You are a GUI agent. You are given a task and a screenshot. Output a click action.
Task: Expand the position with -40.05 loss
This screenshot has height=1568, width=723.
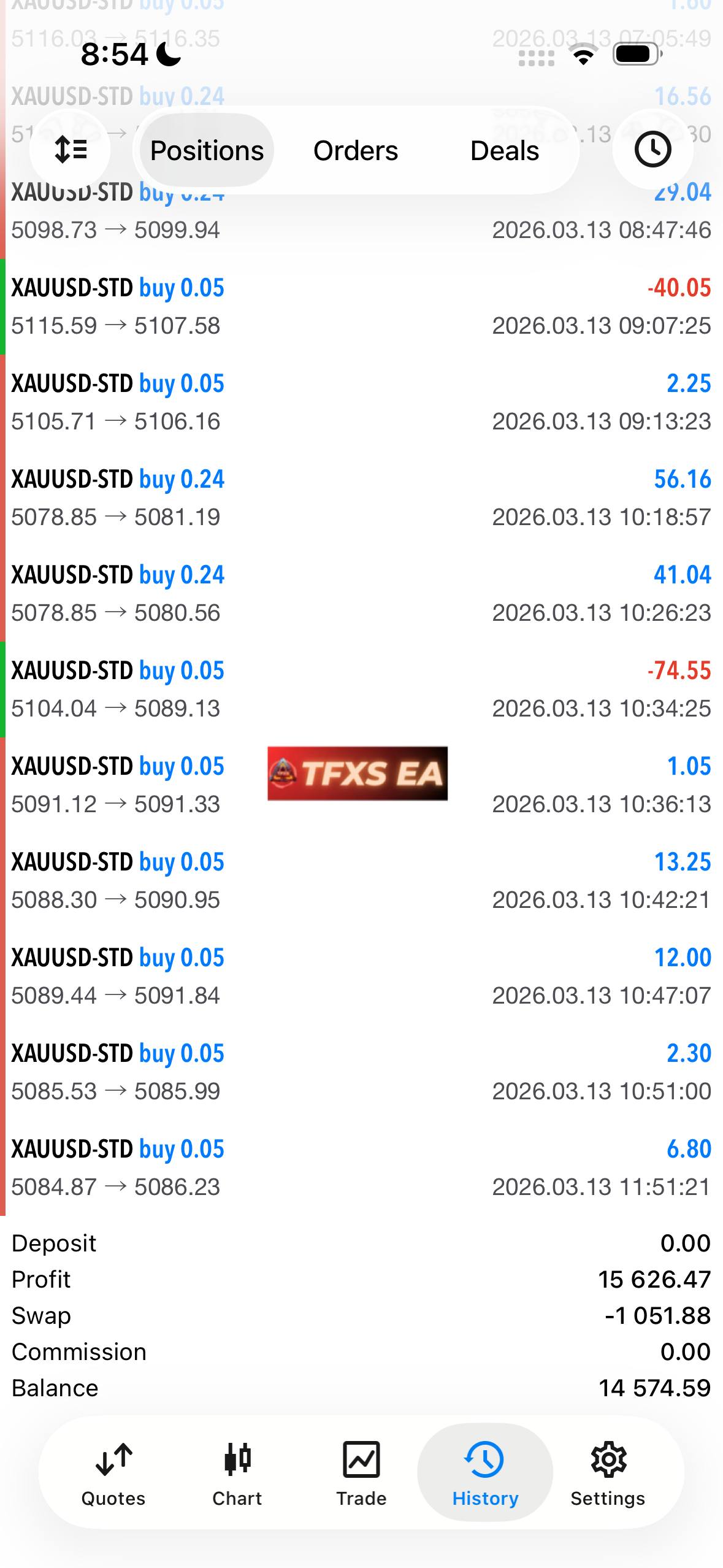[x=361, y=307]
